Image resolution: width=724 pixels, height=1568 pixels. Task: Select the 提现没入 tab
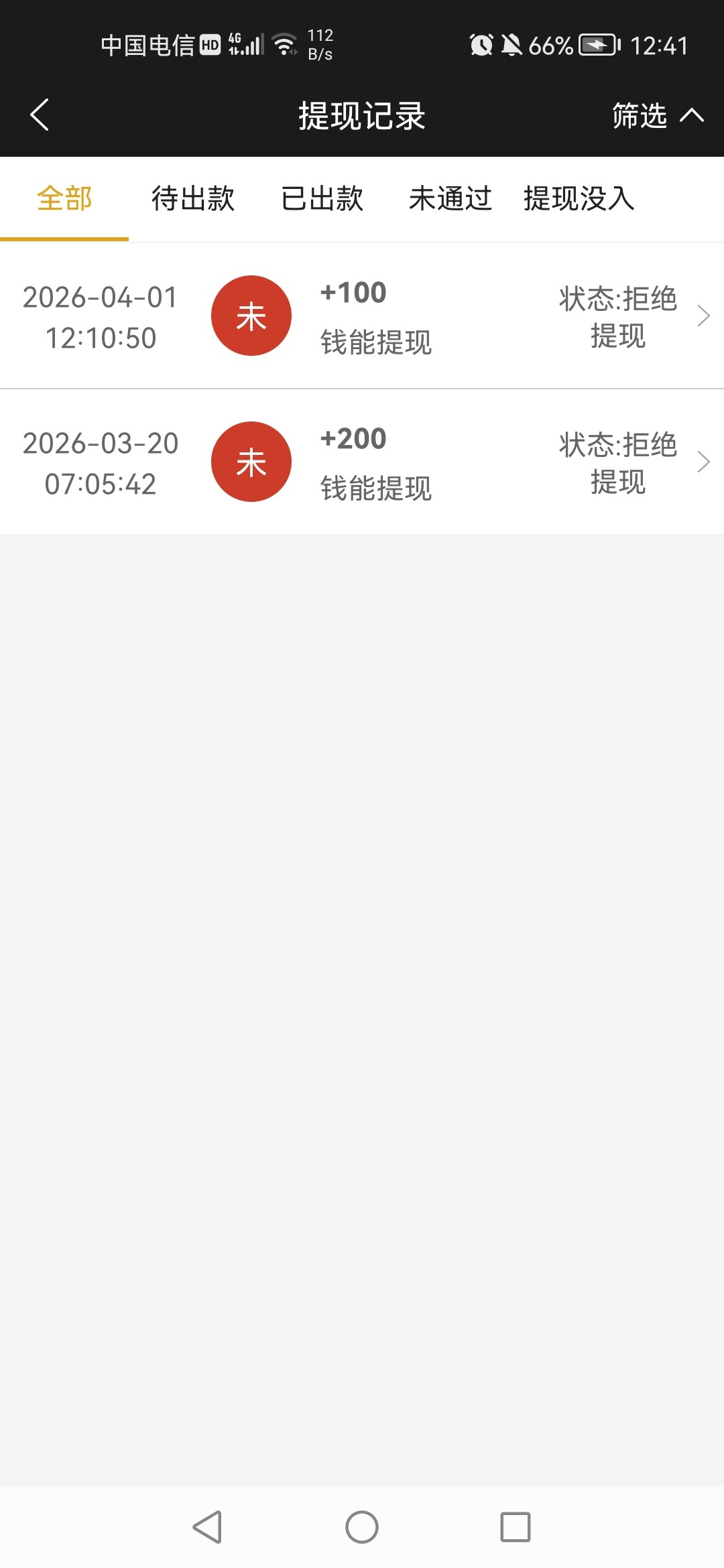[x=579, y=198]
